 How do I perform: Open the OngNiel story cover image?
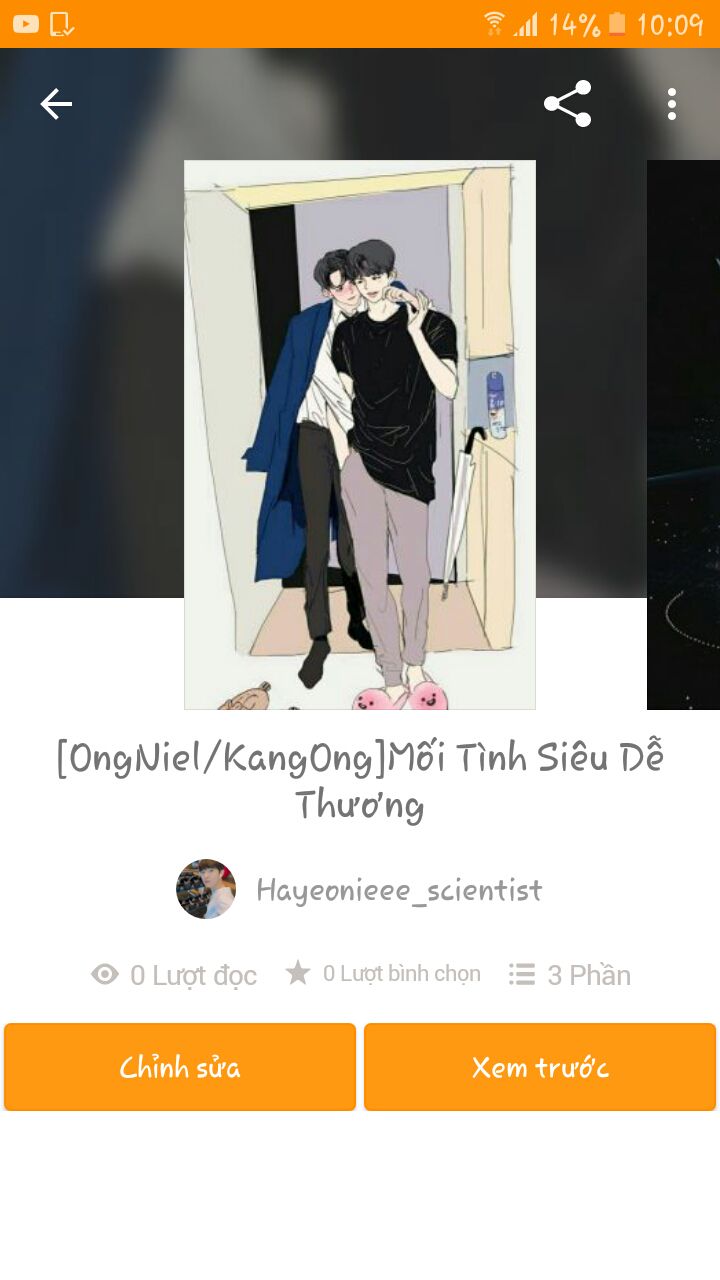click(360, 435)
